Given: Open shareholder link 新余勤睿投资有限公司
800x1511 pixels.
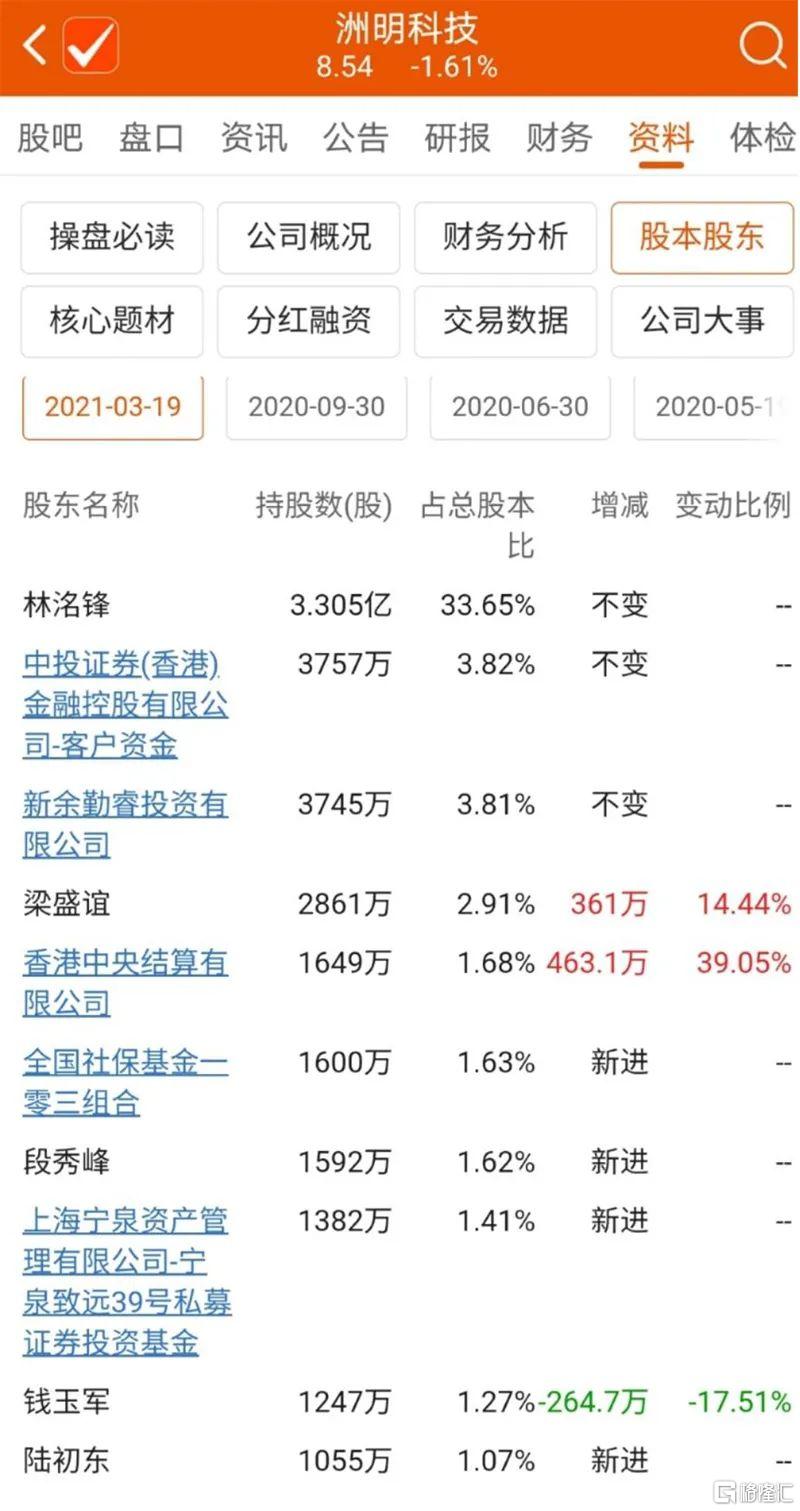Looking at the screenshot, I should [x=125, y=824].
